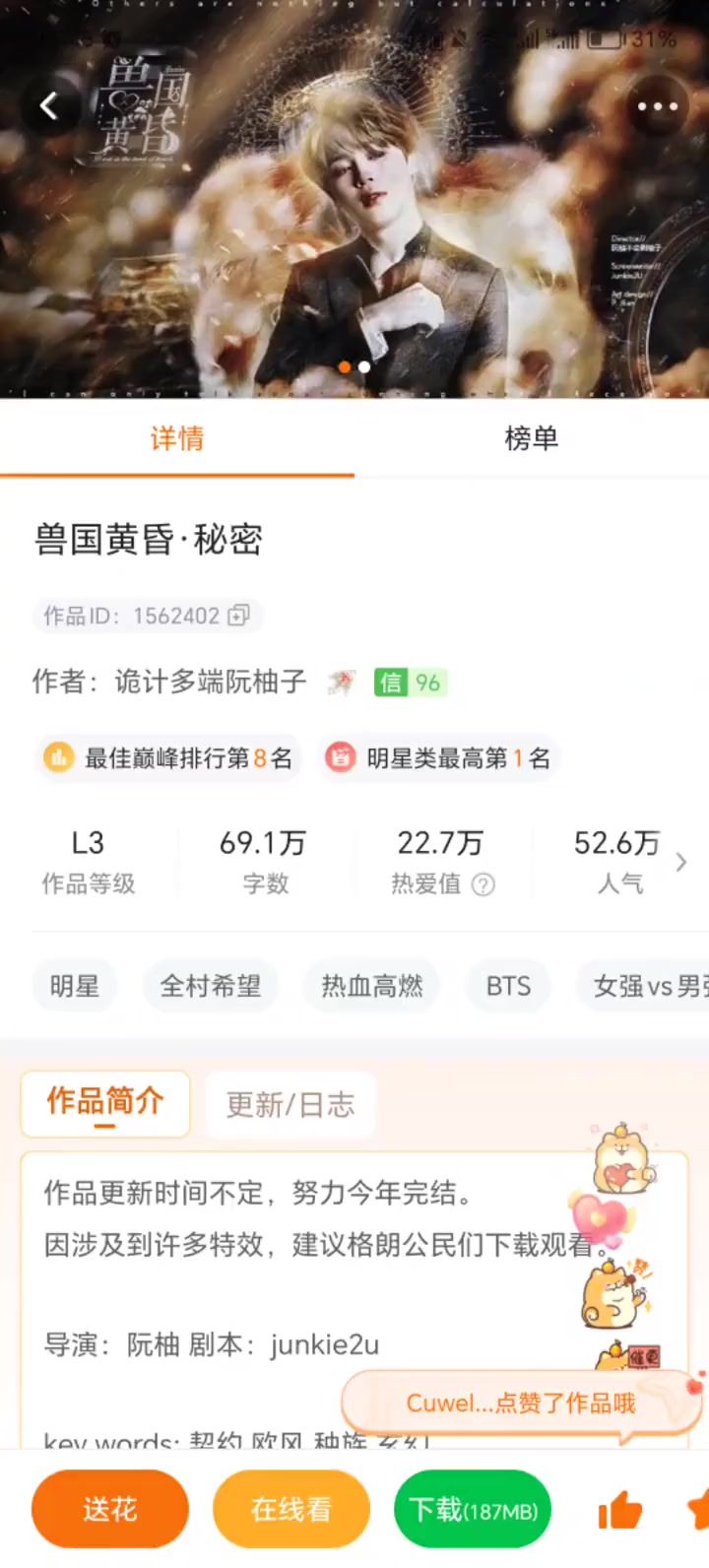Select the 详情 tab
Viewport: 709px width, 1568px height.
[177, 438]
